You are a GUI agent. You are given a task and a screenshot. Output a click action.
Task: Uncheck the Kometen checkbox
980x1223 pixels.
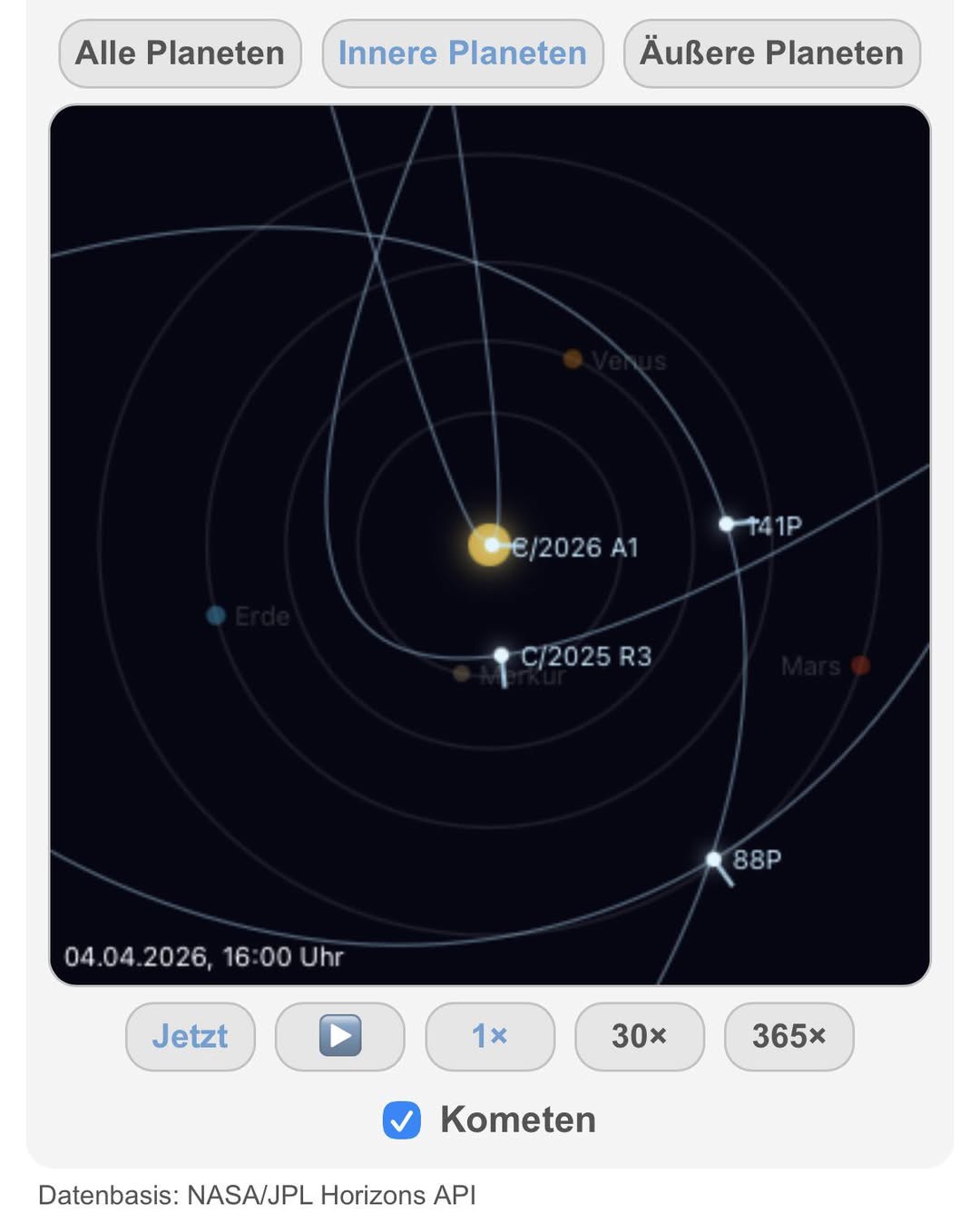pyautogui.click(x=402, y=1120)
